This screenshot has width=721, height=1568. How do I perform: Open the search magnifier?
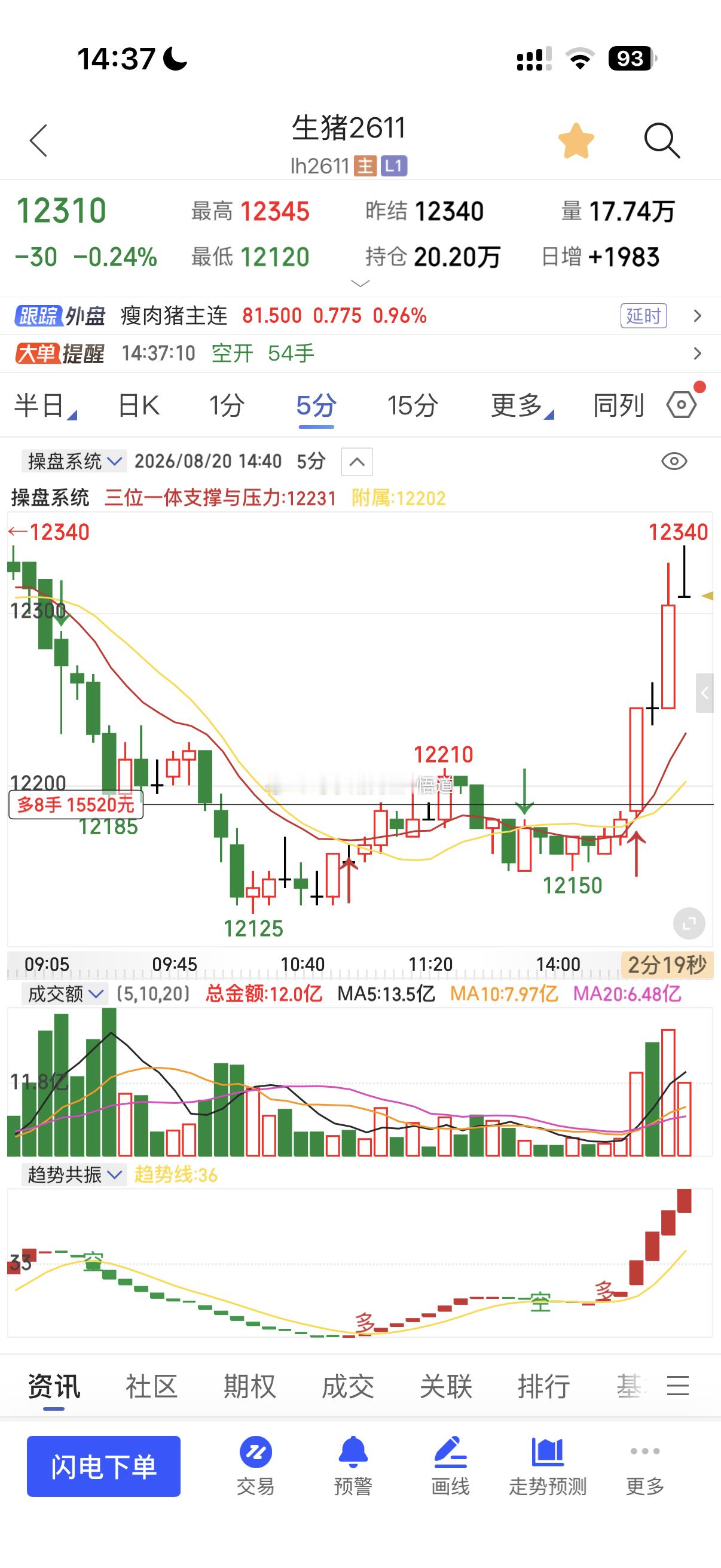[x=661, y=141]
